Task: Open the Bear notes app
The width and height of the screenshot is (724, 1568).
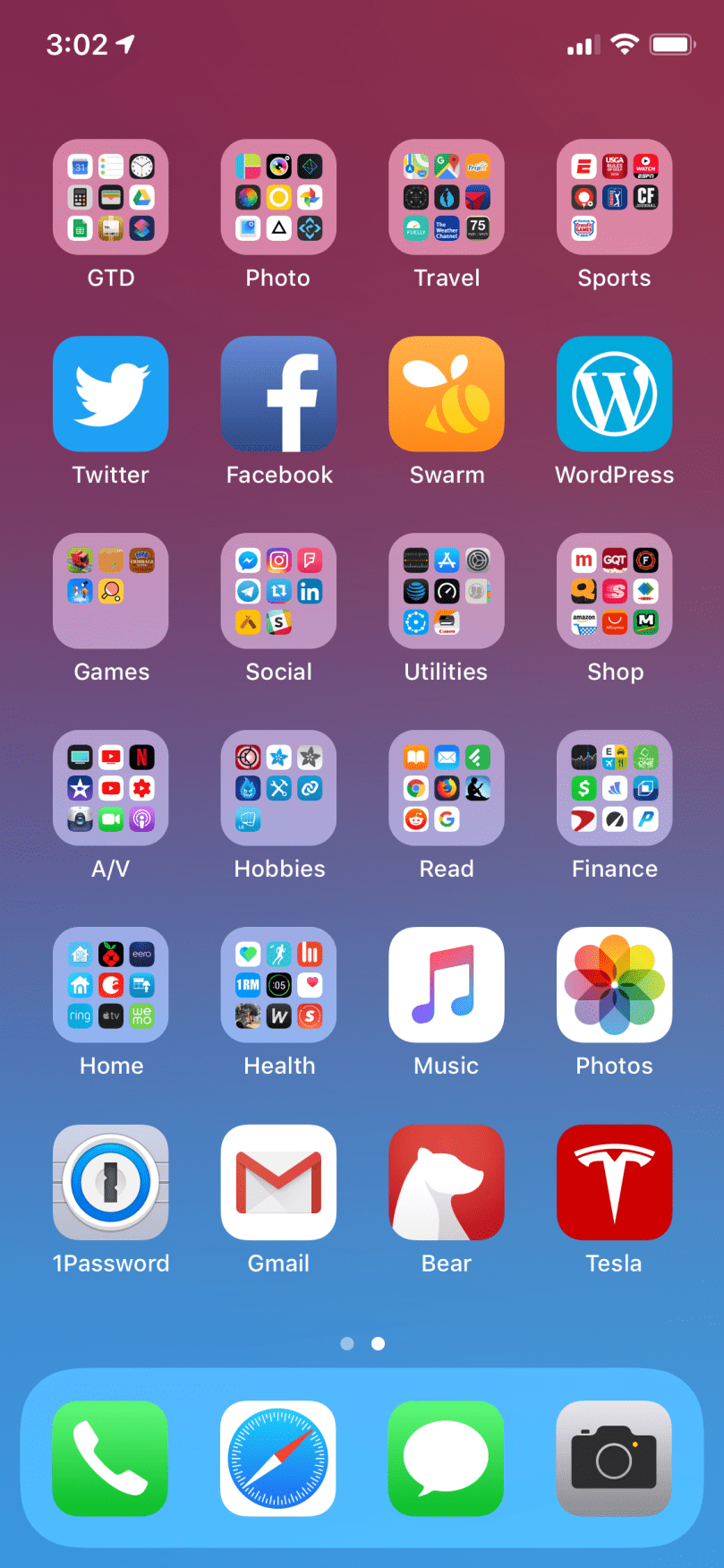Action: [447, 1182]
